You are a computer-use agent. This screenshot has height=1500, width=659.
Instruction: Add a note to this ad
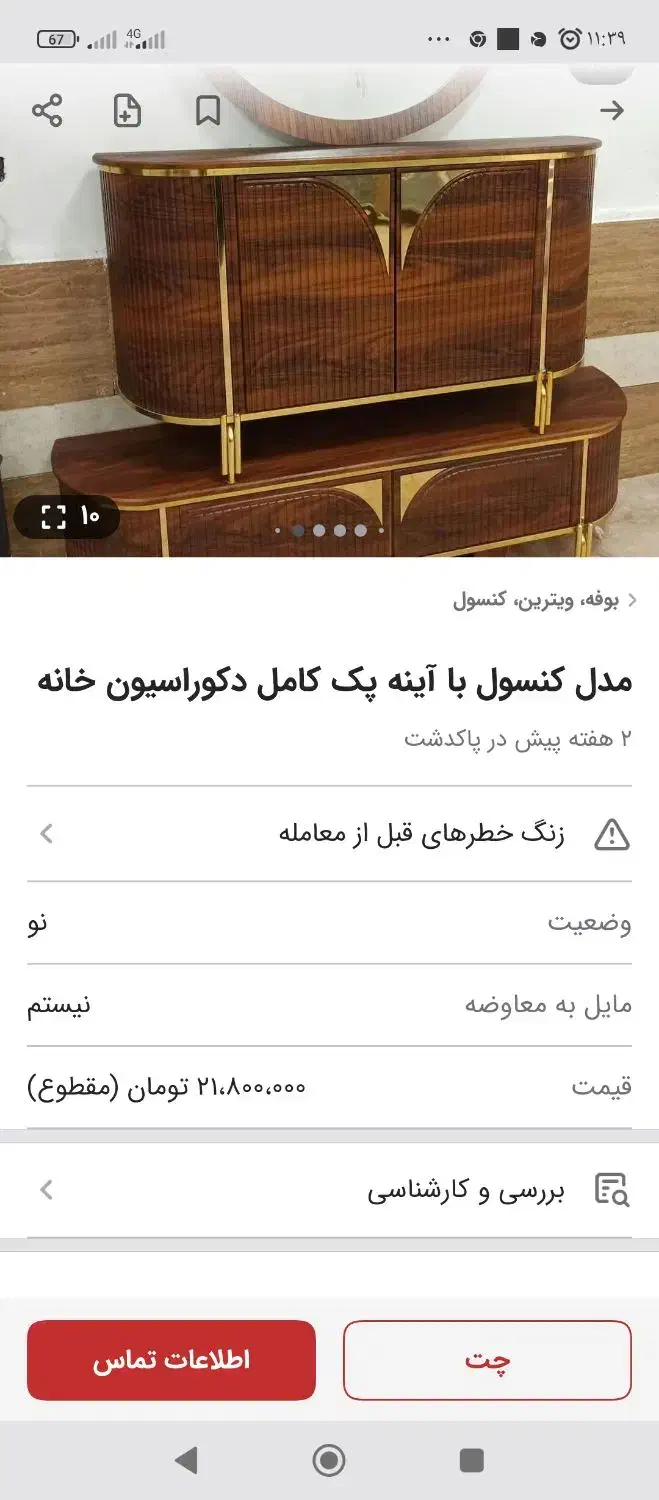point(127,110)
